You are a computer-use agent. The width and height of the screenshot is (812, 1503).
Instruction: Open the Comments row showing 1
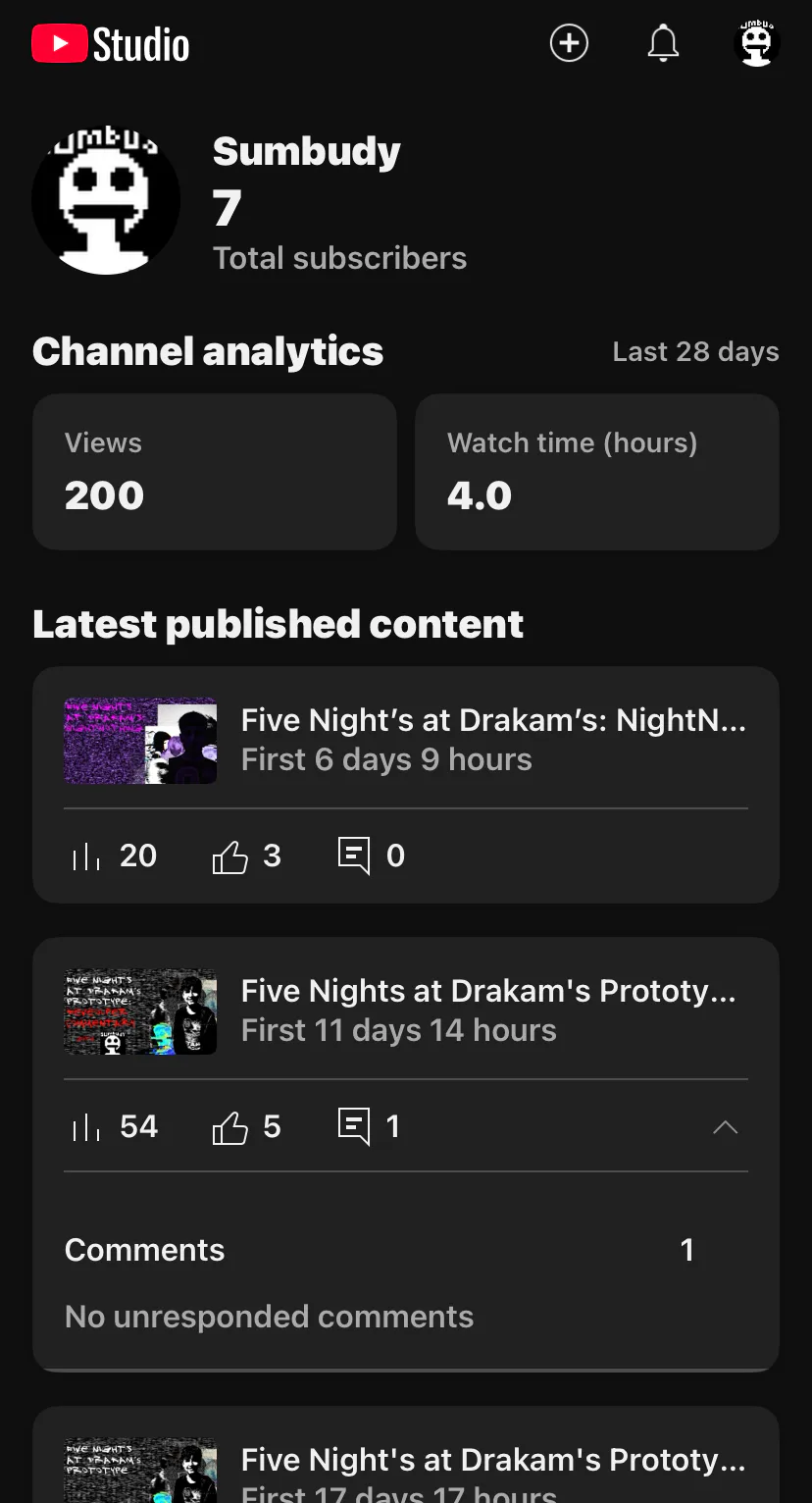click(x=381, y=1250)
